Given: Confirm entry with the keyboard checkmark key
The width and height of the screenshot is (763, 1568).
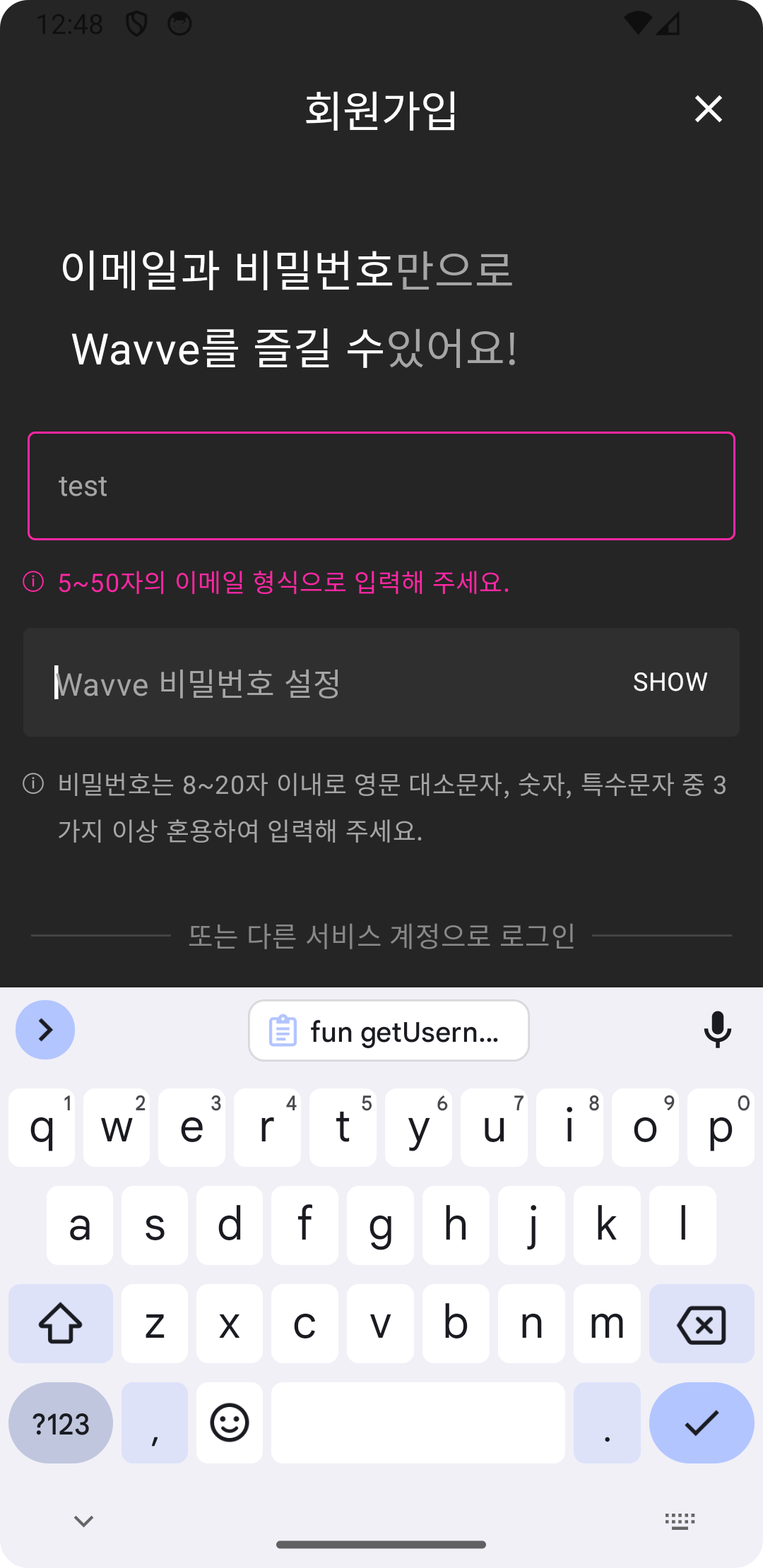Looking at the screenshot, I should tap(701, 1423).
